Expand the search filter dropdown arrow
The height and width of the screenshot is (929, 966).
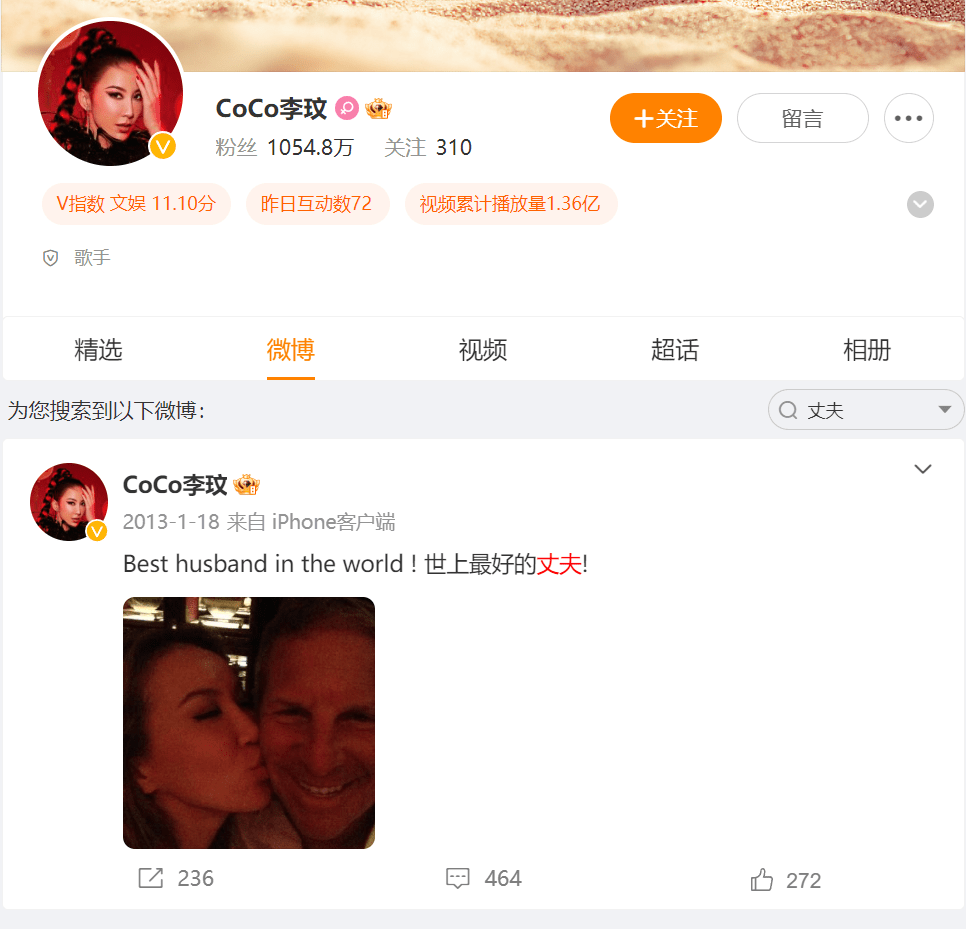(x=944, y=410)
